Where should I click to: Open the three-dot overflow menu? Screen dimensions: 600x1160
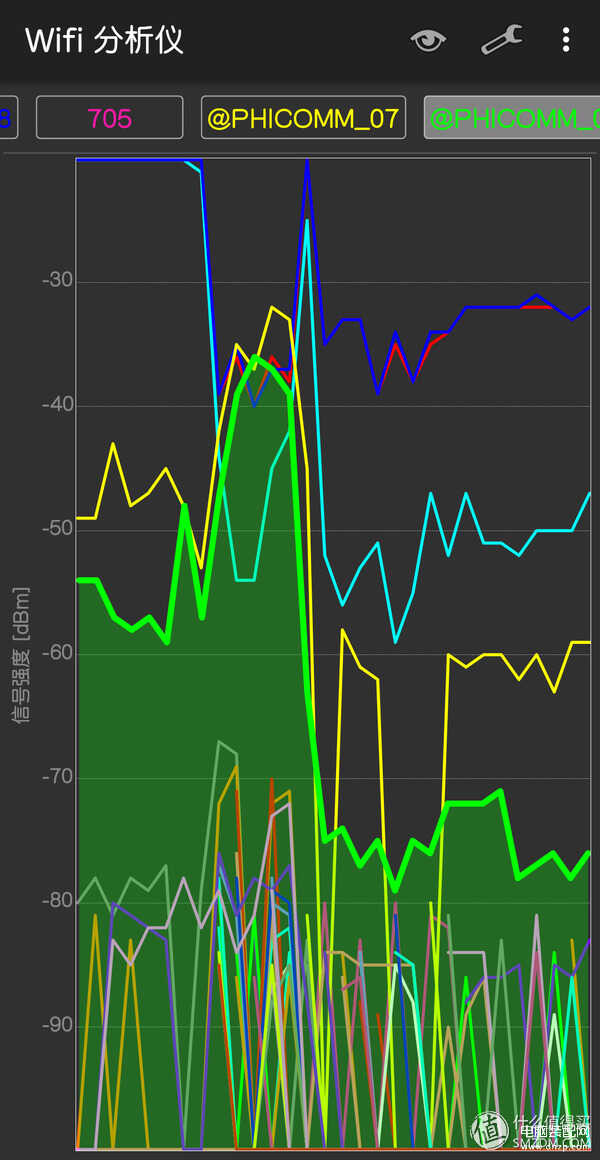pos(566,40)
